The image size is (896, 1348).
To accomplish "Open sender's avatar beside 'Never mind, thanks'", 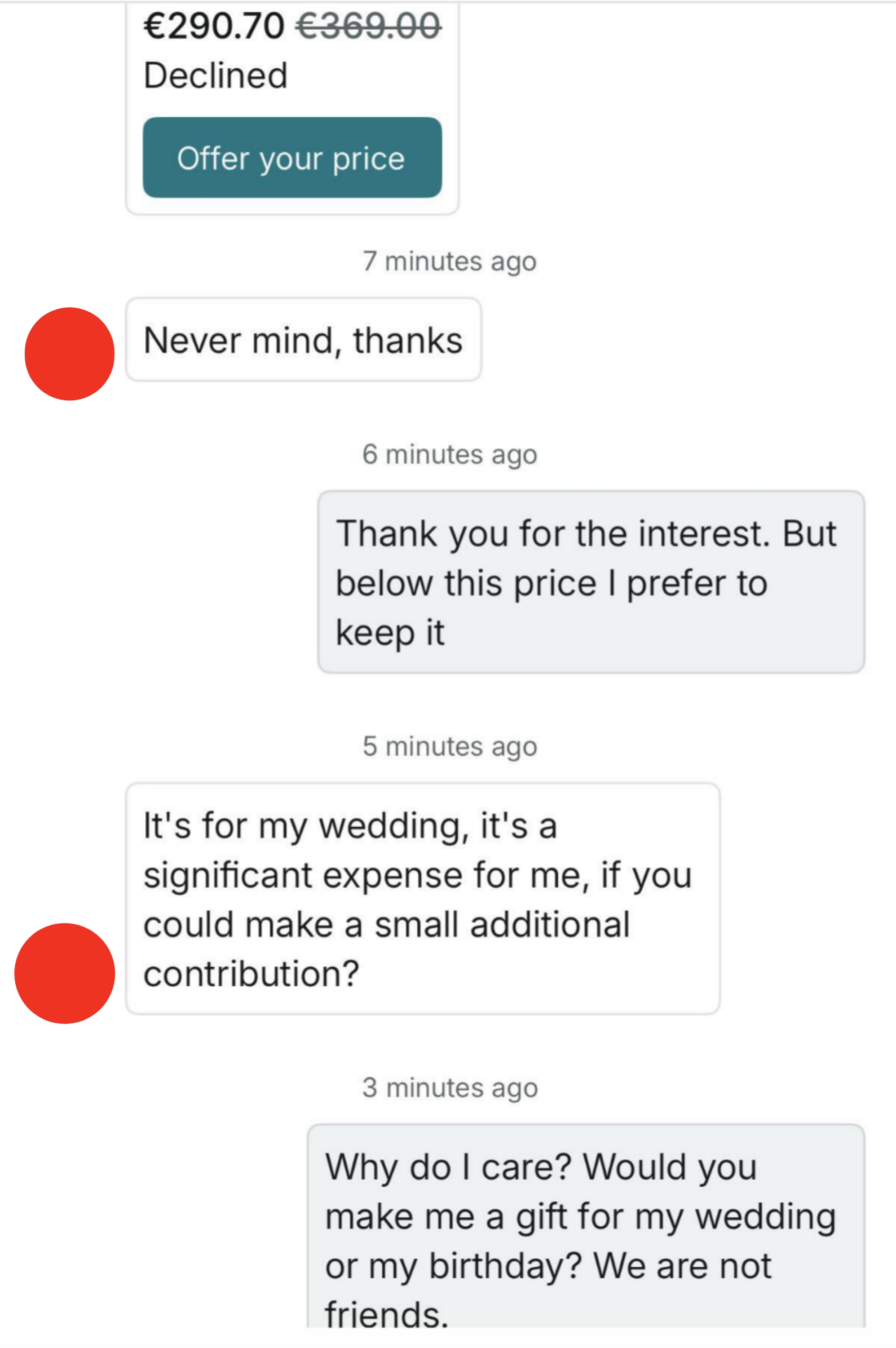I will click(x=70, y=354).
